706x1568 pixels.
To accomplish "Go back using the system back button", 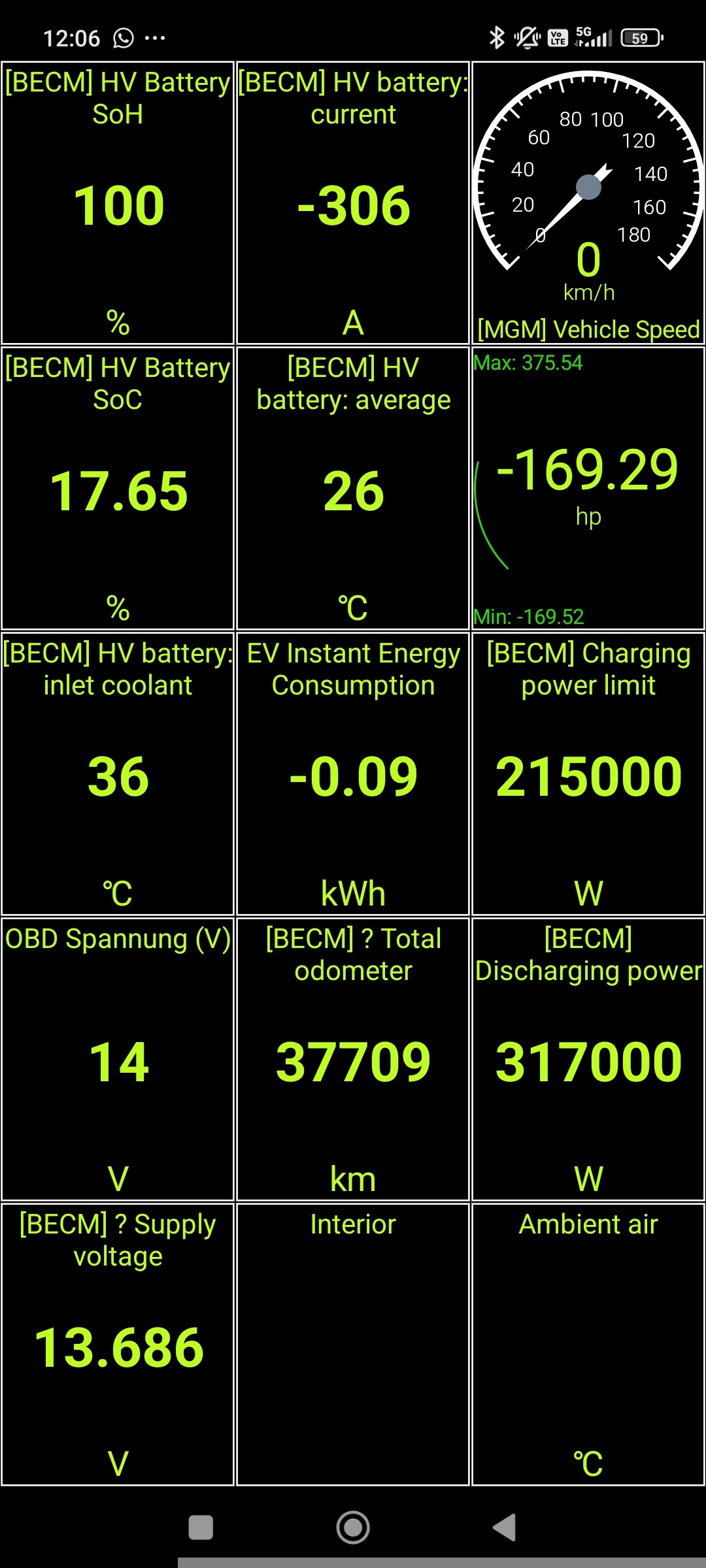I will pos(504,1528).
